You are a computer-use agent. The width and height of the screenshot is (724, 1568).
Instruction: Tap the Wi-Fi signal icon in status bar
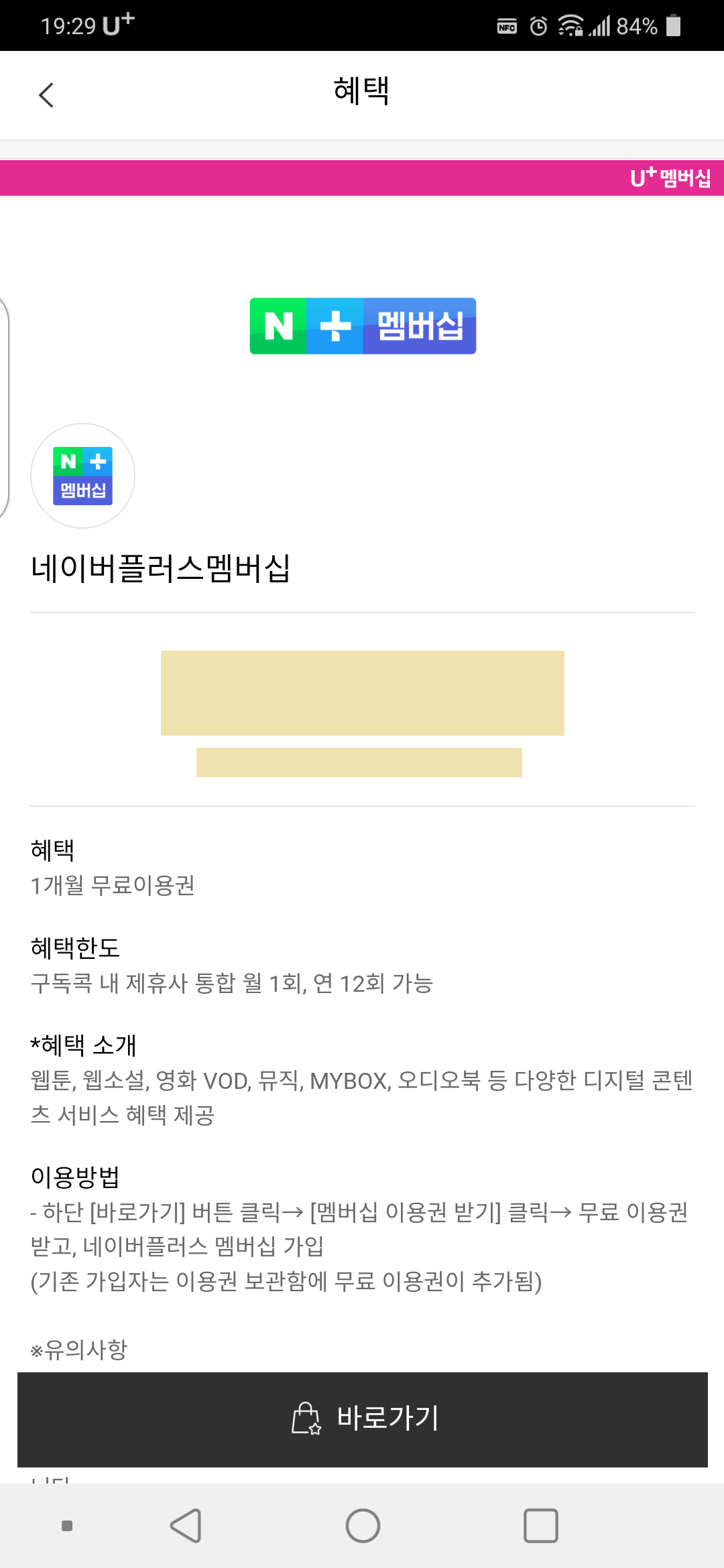[x=570, y=26]
